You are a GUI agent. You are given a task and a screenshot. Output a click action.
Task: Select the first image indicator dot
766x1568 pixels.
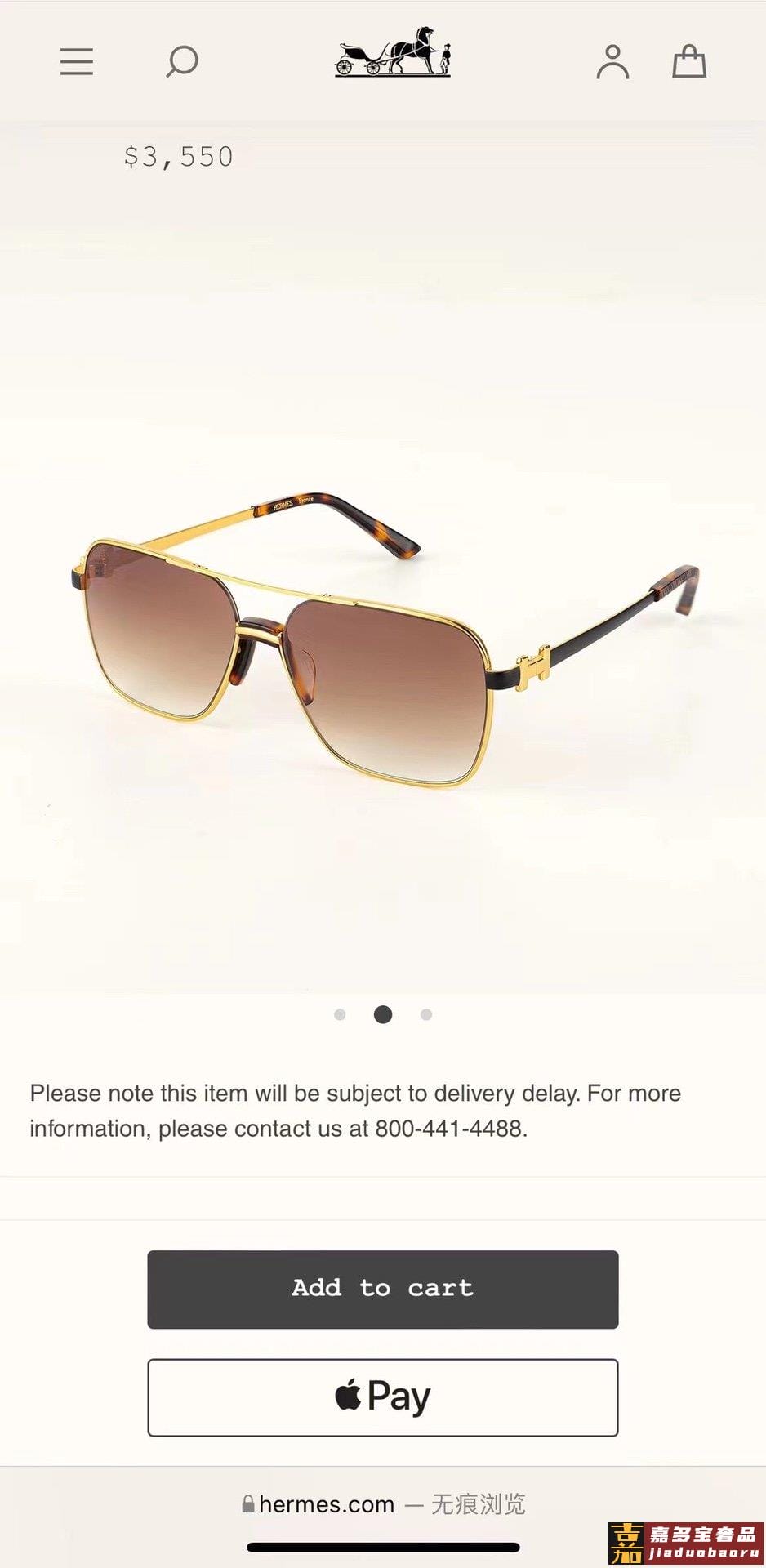coord(340,1014)
